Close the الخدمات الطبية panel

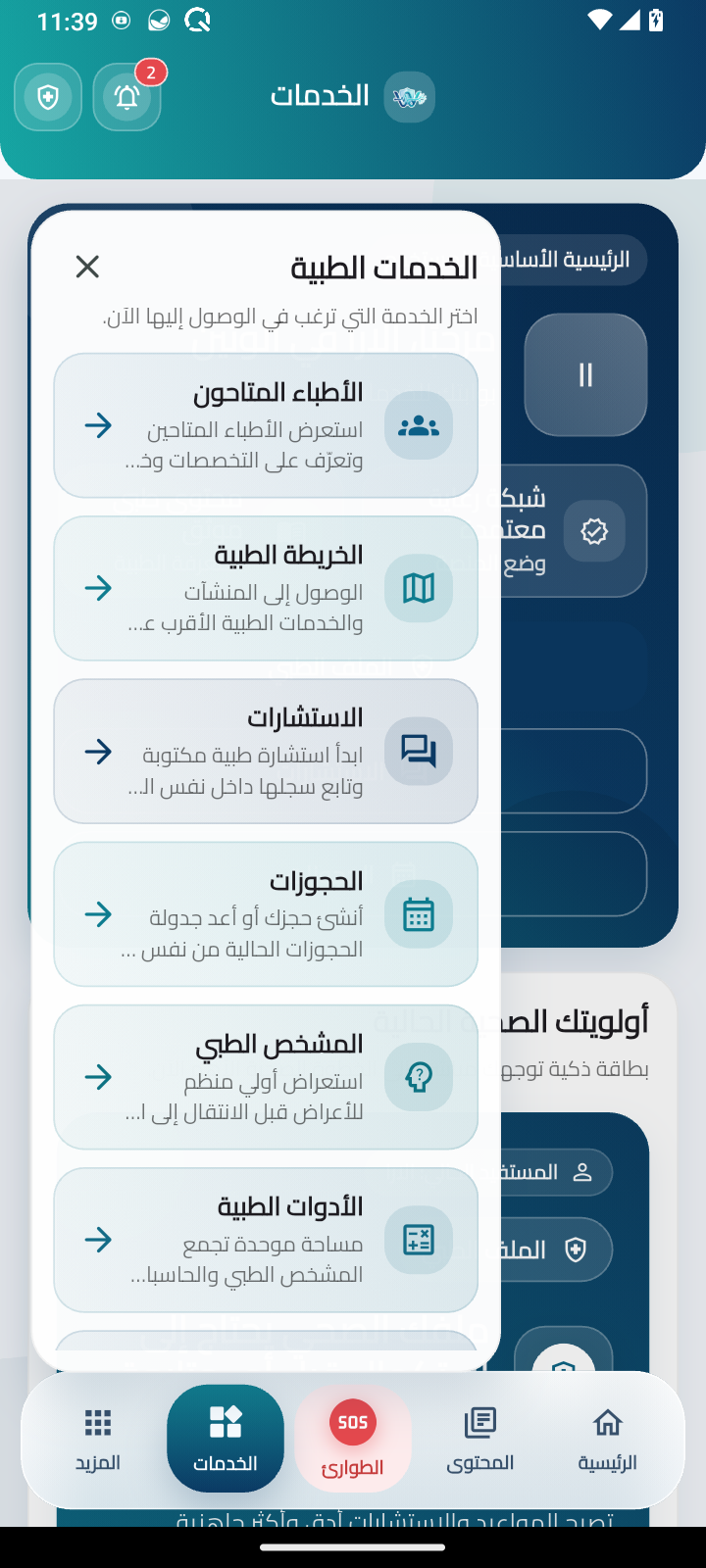pyautogui.click(x=87, y=267)
